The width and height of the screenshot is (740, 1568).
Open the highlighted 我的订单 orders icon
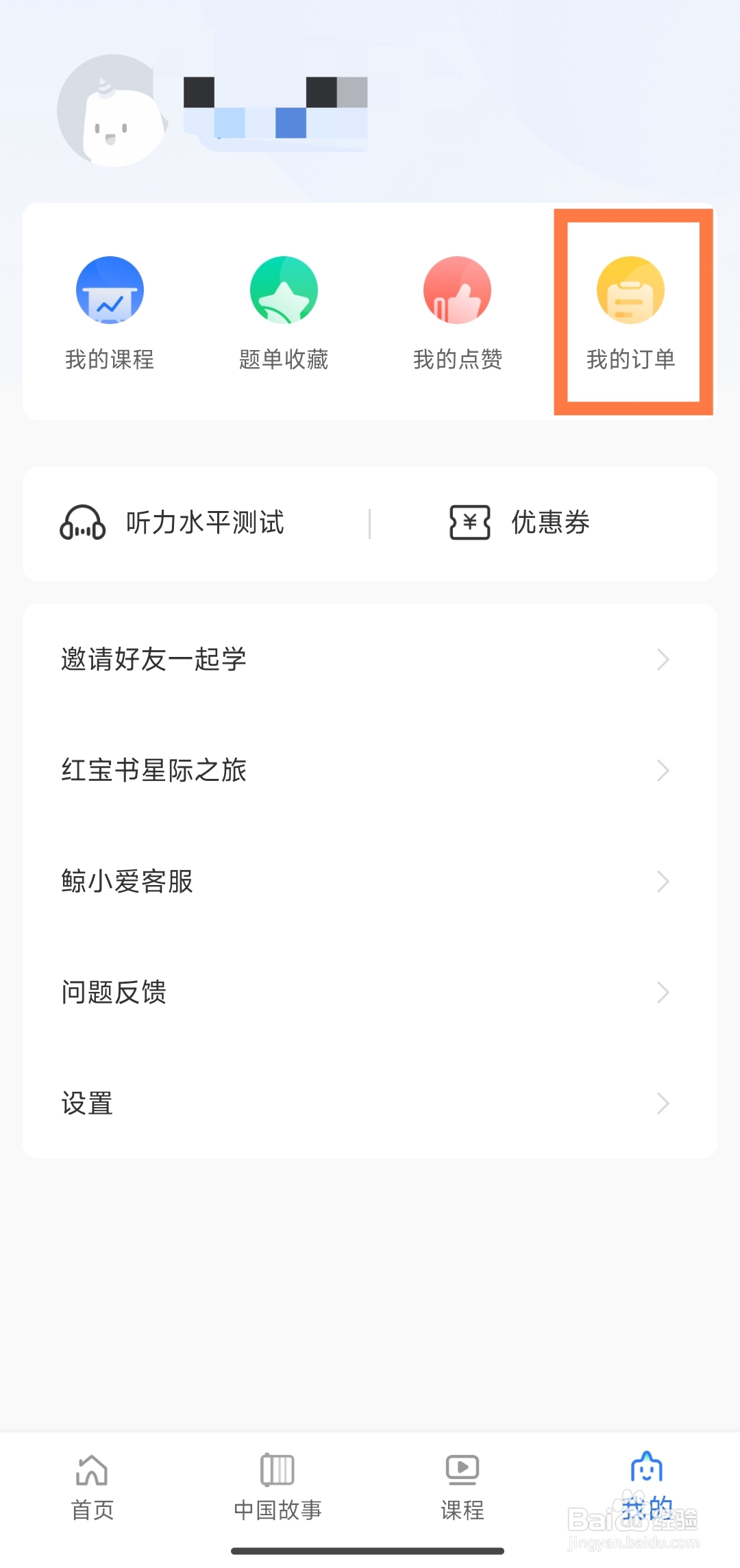(631, 290)
